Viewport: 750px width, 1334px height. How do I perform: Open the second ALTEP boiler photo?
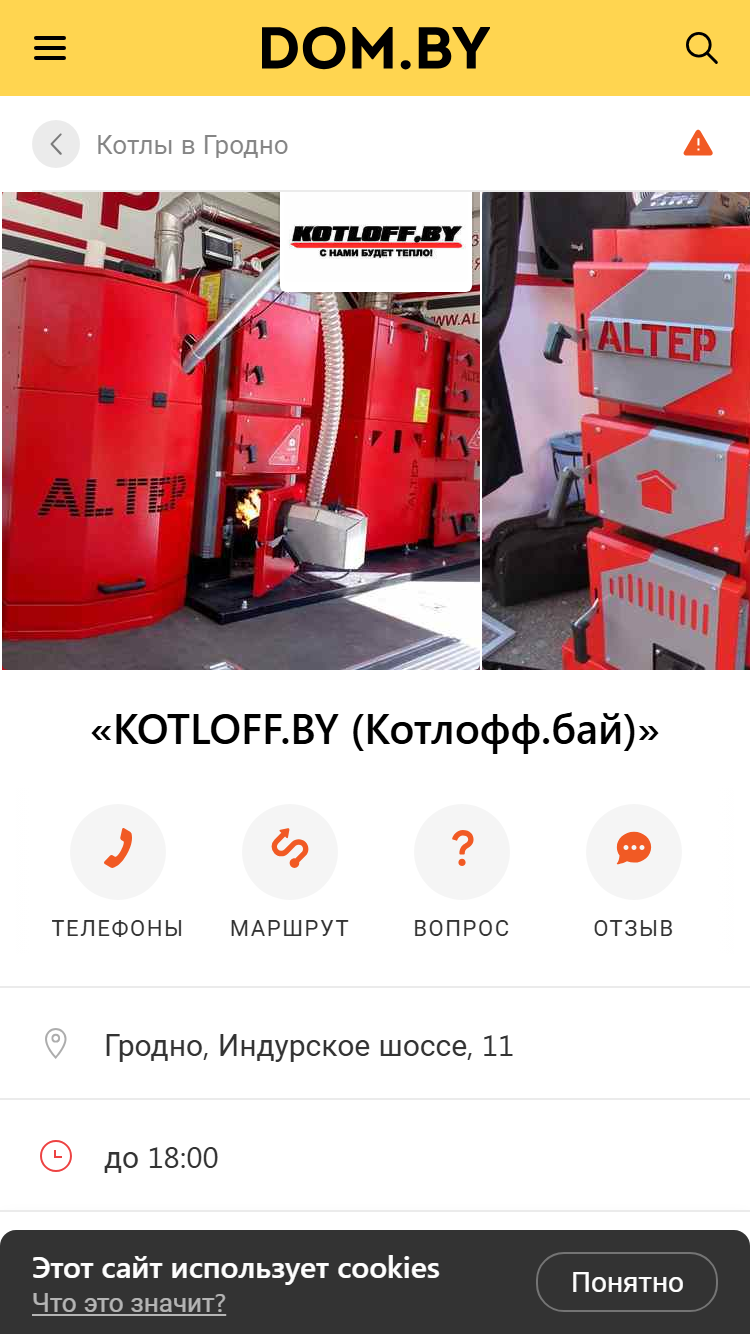pos(616,431)
